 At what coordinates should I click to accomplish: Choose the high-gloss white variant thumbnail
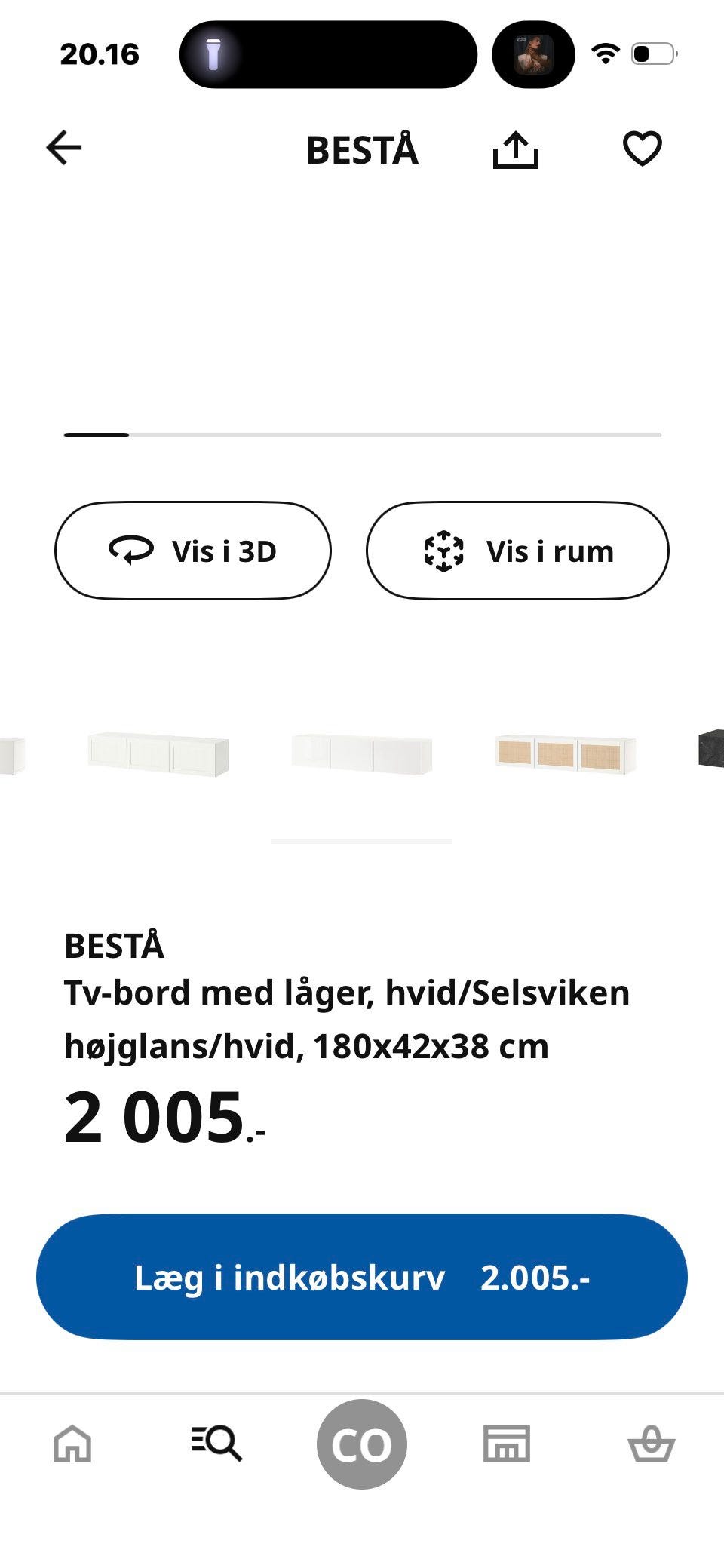pyautogui.click(x=362, y=753)
